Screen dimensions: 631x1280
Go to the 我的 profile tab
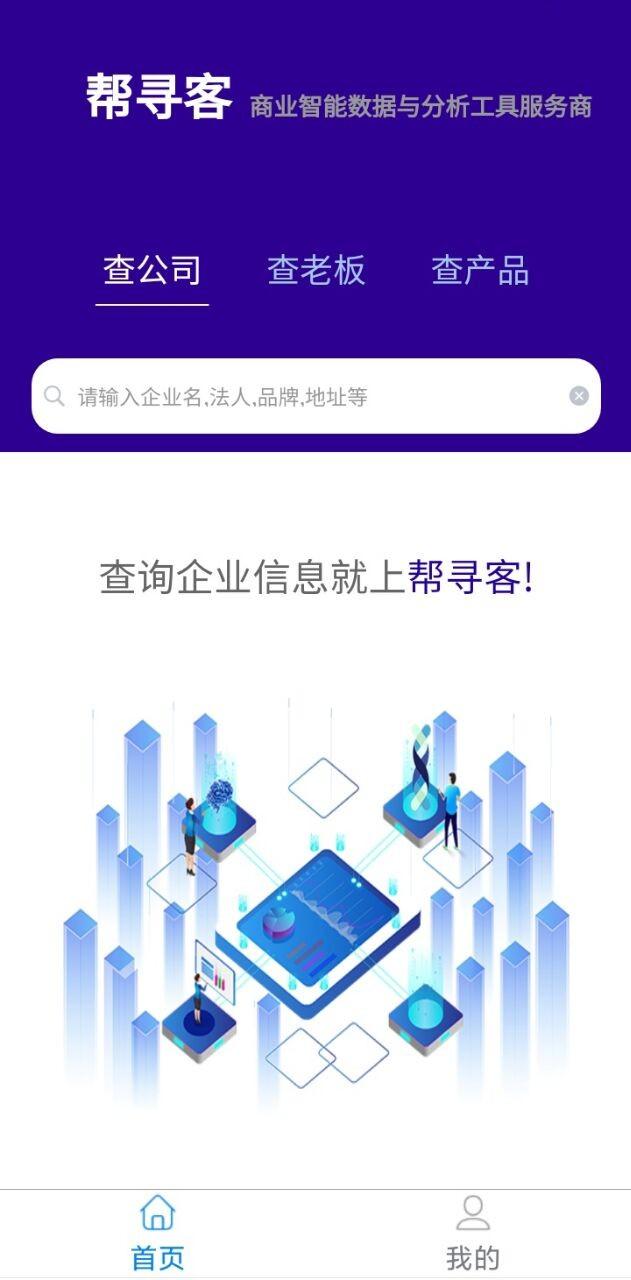pos(473,1234)
